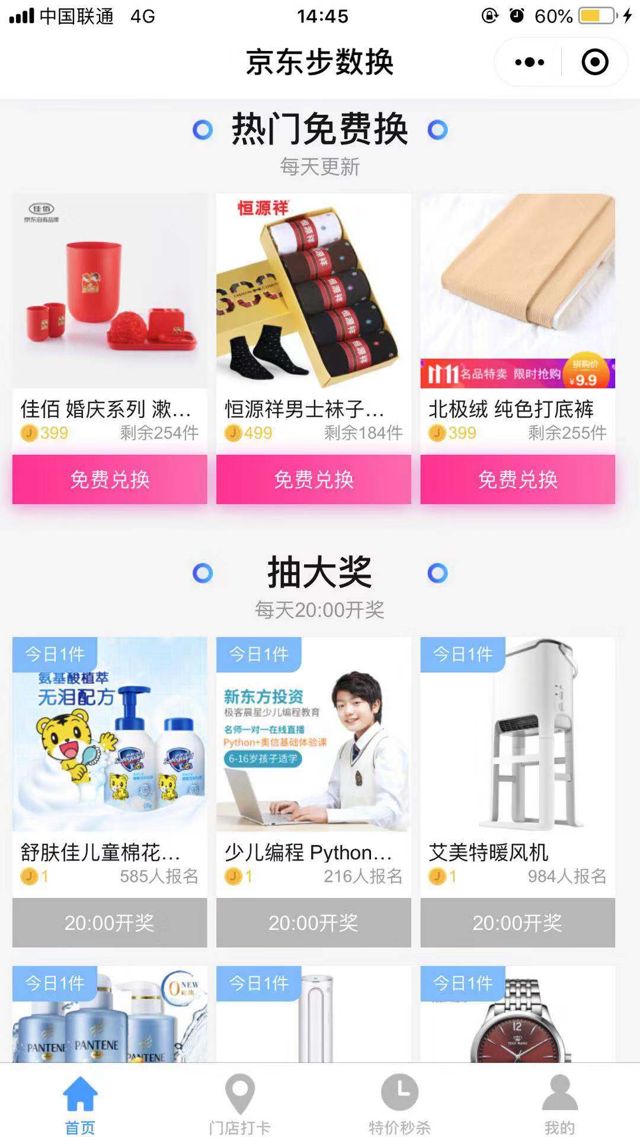Screen dimensions: 640x1137
Task: Open the 艾美特暖风机 lottery prize
Action: [517, 735]
